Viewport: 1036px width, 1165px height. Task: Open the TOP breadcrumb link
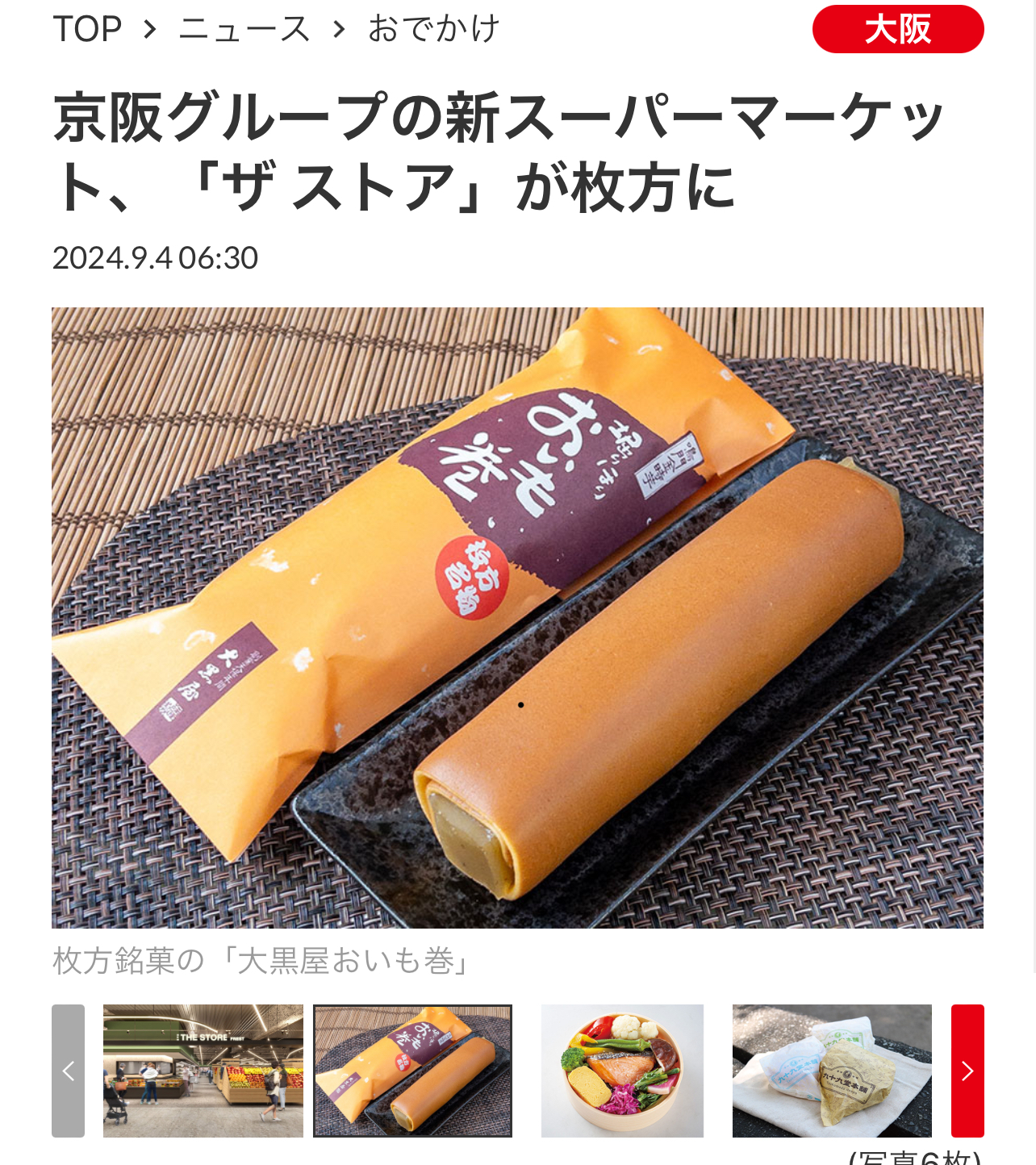click(87, 29)
